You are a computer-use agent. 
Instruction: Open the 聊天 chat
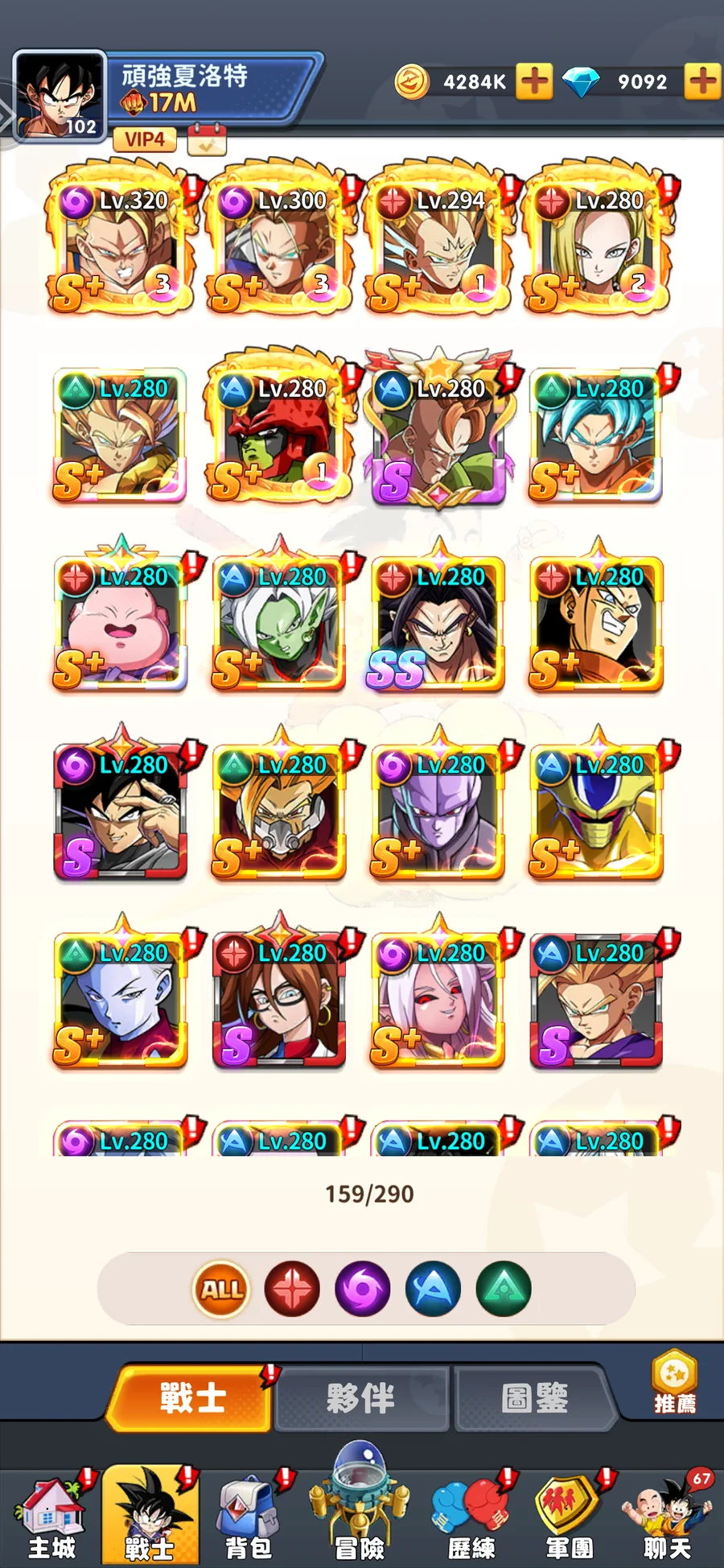click(667, 1519)
